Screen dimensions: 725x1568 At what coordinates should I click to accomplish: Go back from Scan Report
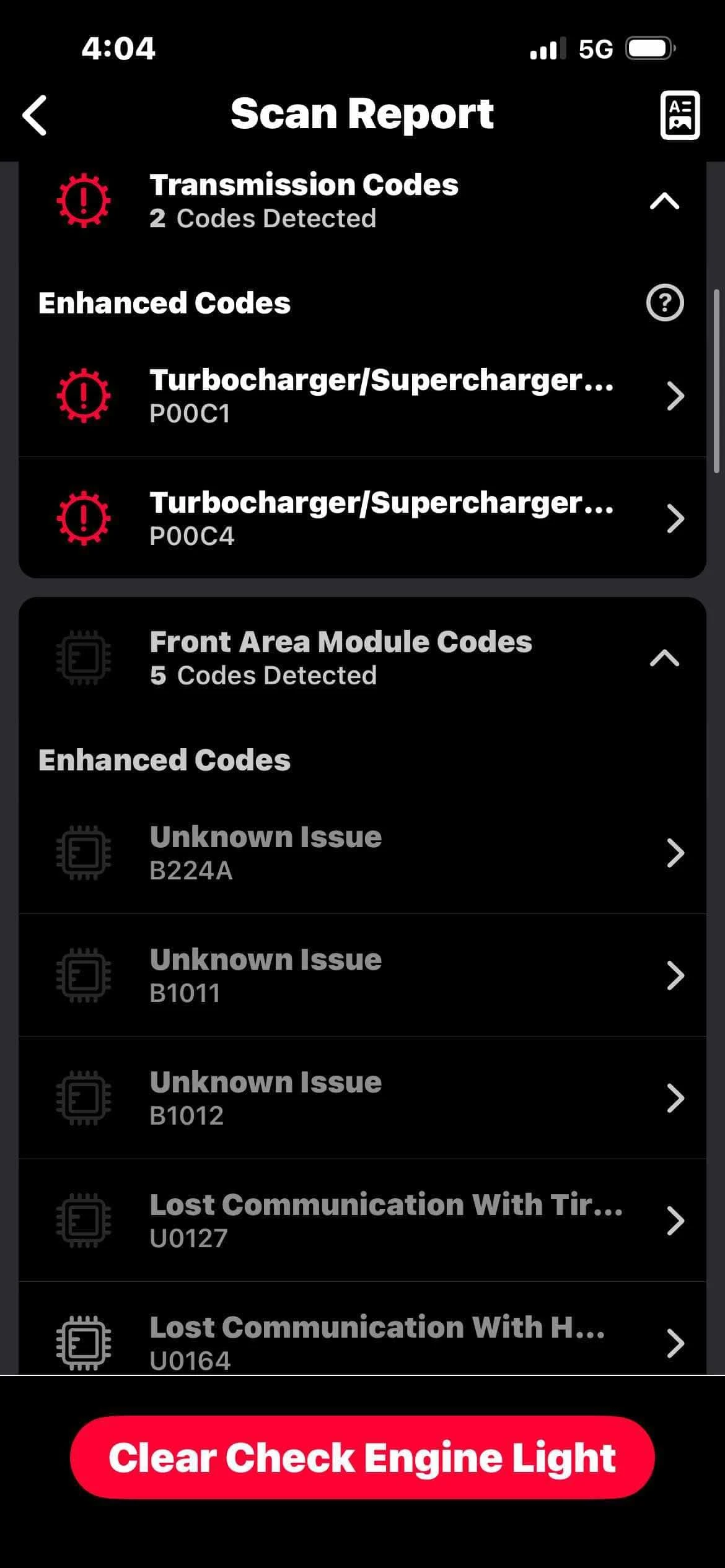pyautogui.click(x=35, y=115)
